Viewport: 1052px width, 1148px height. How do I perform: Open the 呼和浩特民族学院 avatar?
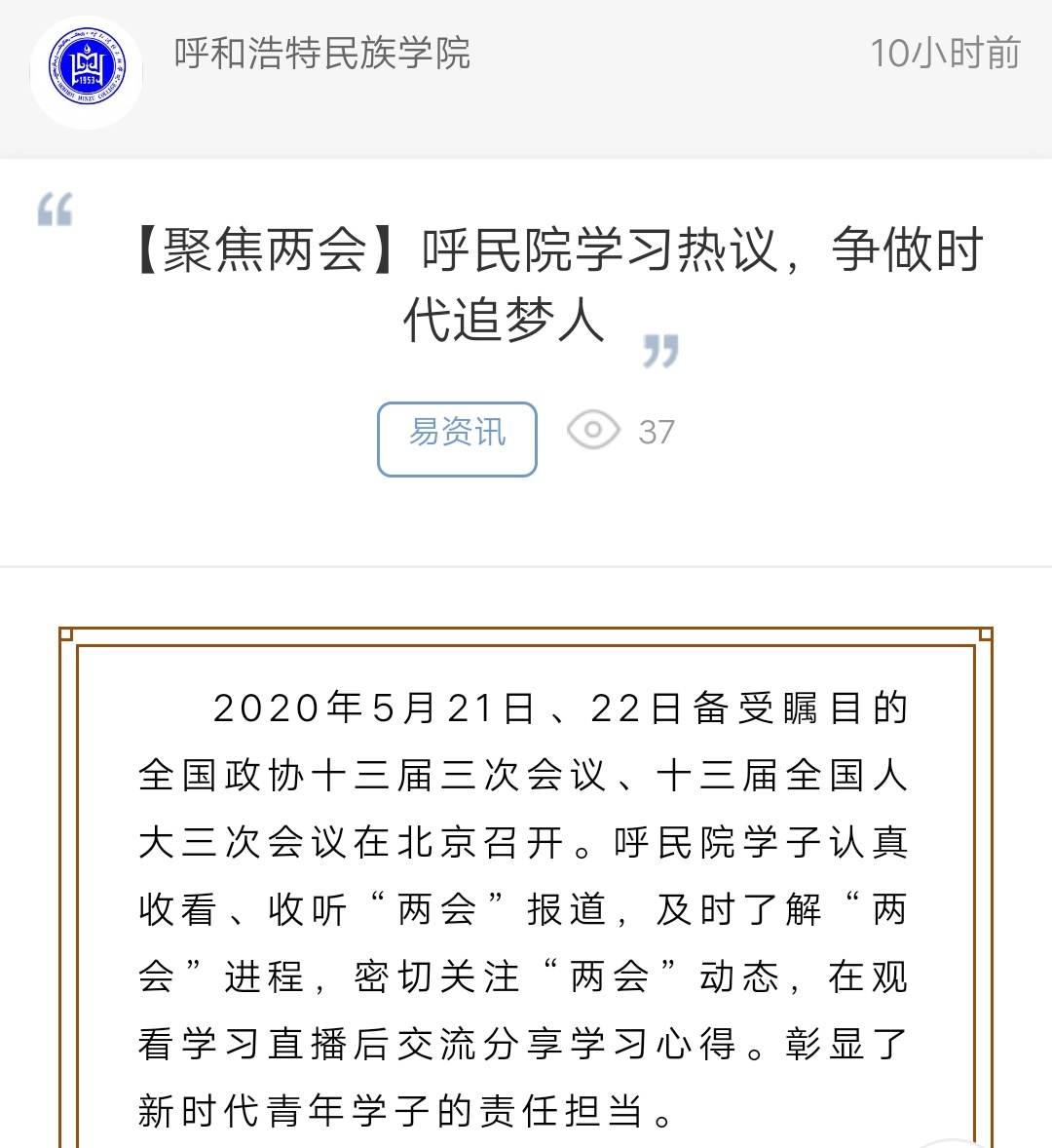point(87,72)
